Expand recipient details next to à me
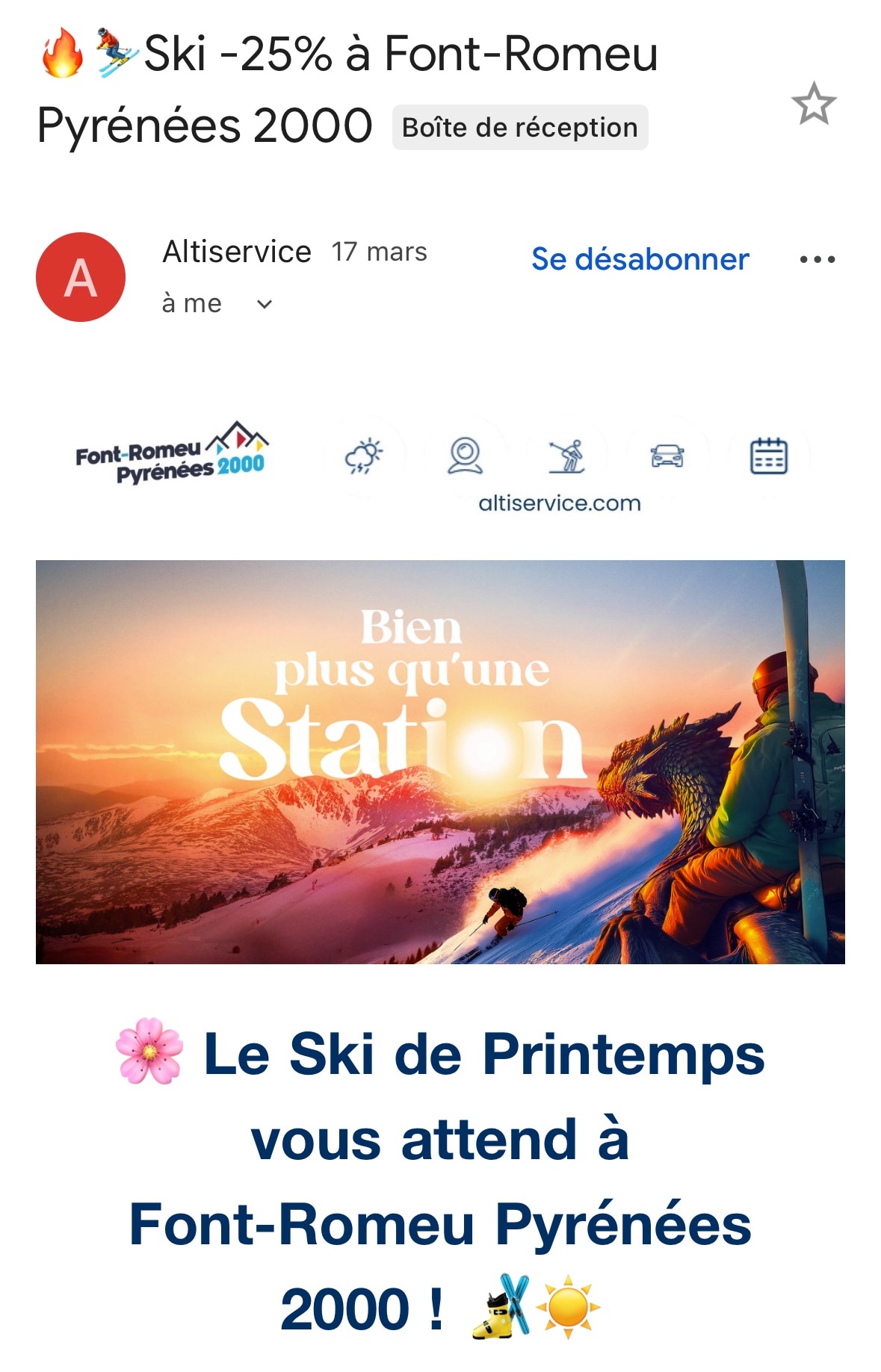This screenshot has width=881, height=1372. pyautogui.click(x=264, y=304)
